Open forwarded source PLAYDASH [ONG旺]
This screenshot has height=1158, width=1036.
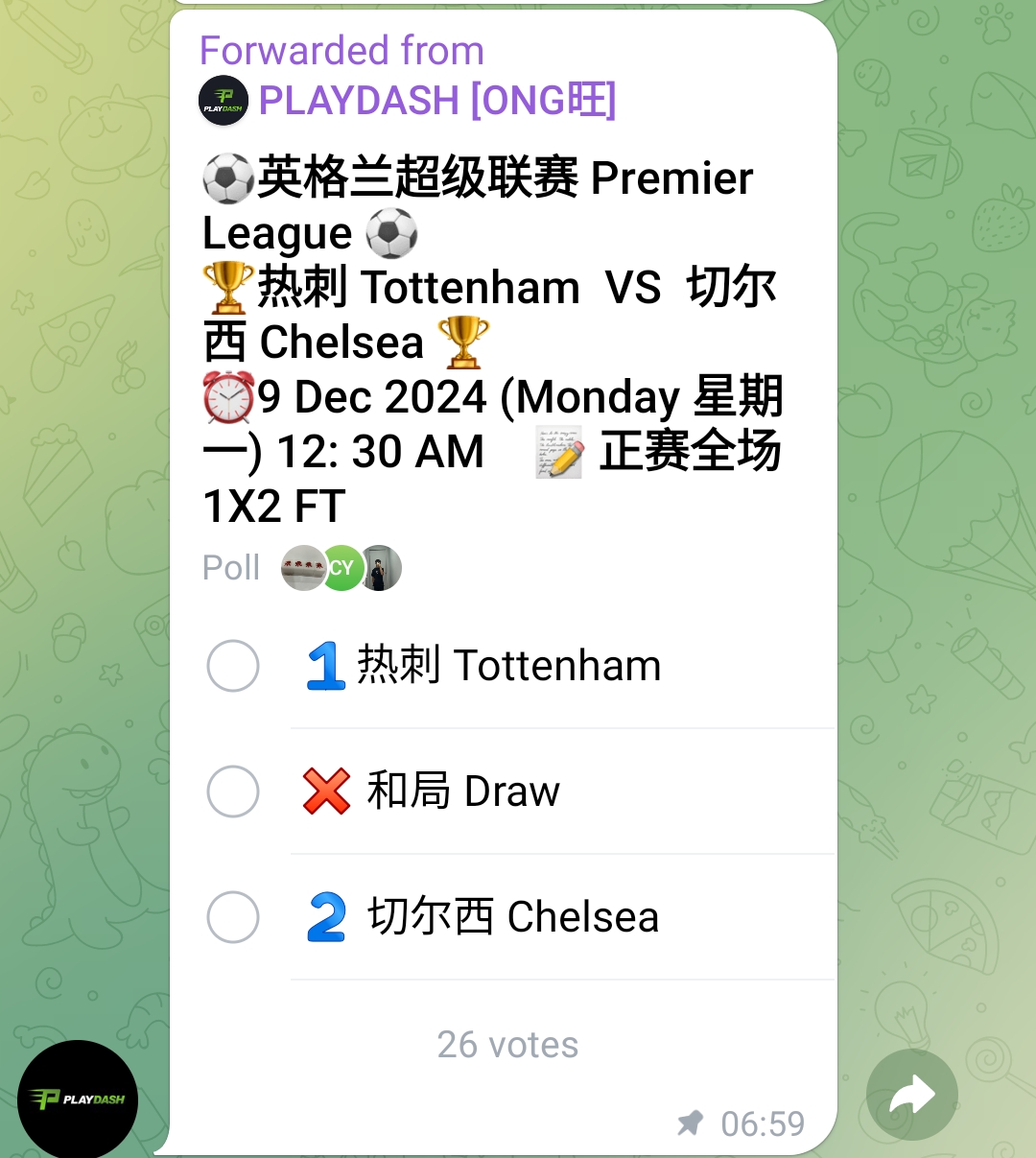(436, 101)
